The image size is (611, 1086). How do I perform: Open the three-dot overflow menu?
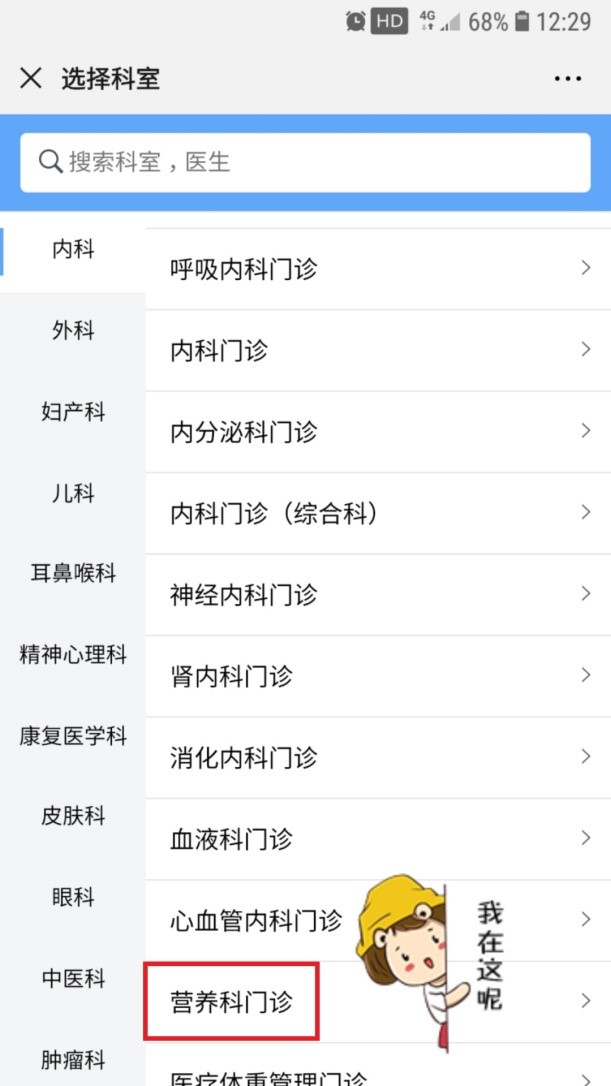(567, 78)
